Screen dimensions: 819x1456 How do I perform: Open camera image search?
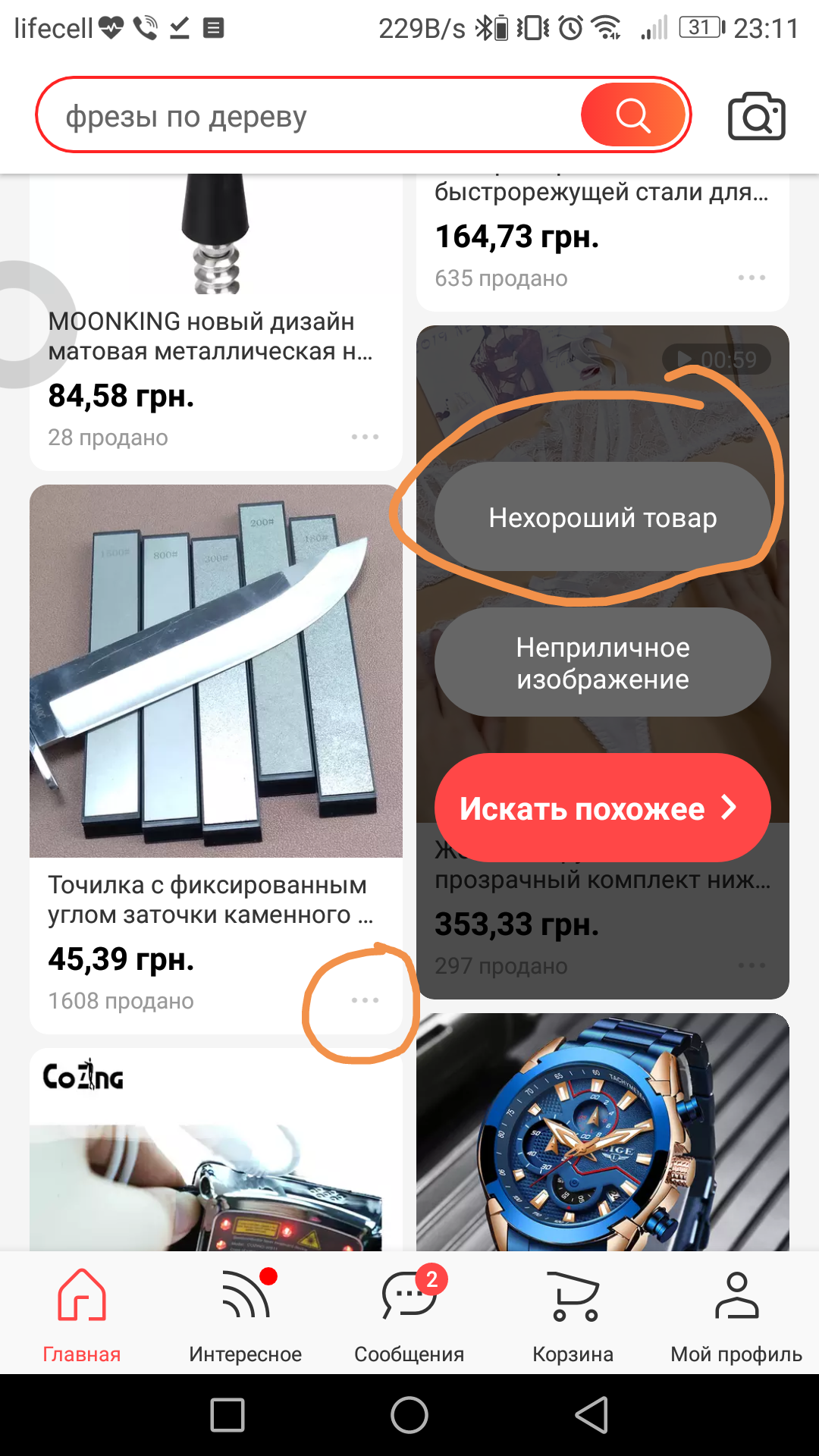tap(756, 116)
